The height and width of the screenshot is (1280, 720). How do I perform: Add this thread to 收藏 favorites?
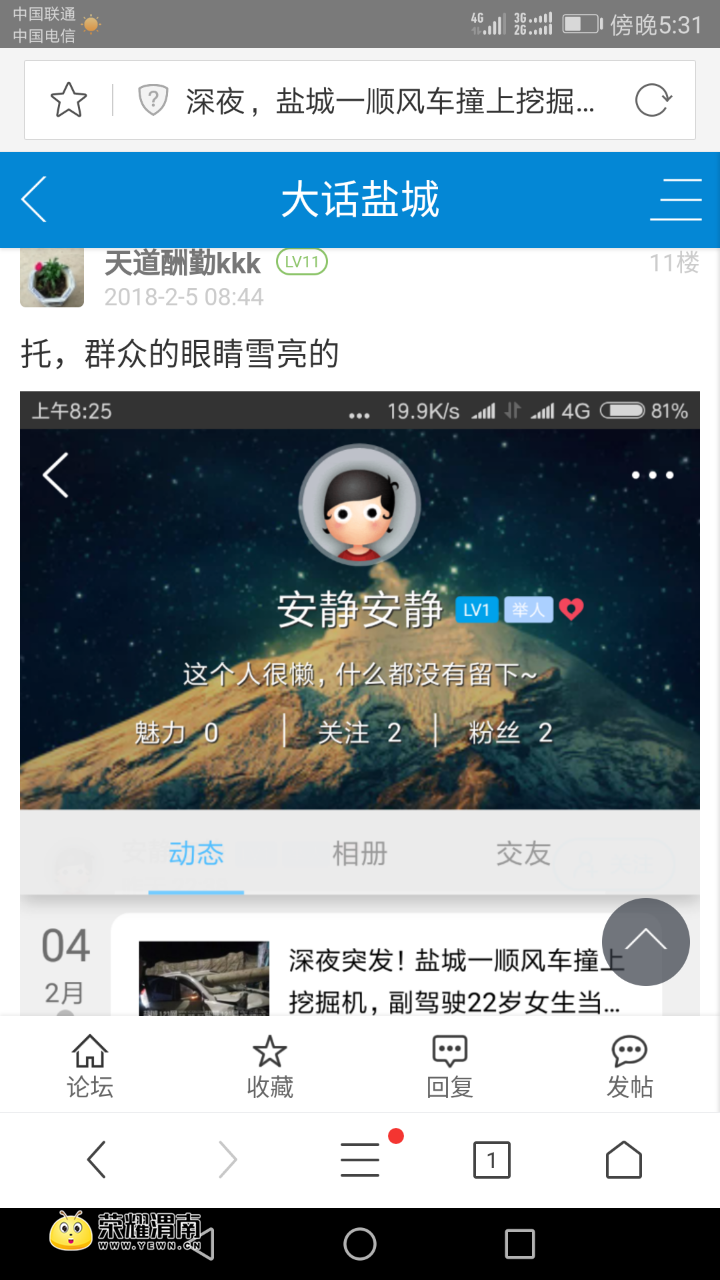click(x=270, y=1067)
